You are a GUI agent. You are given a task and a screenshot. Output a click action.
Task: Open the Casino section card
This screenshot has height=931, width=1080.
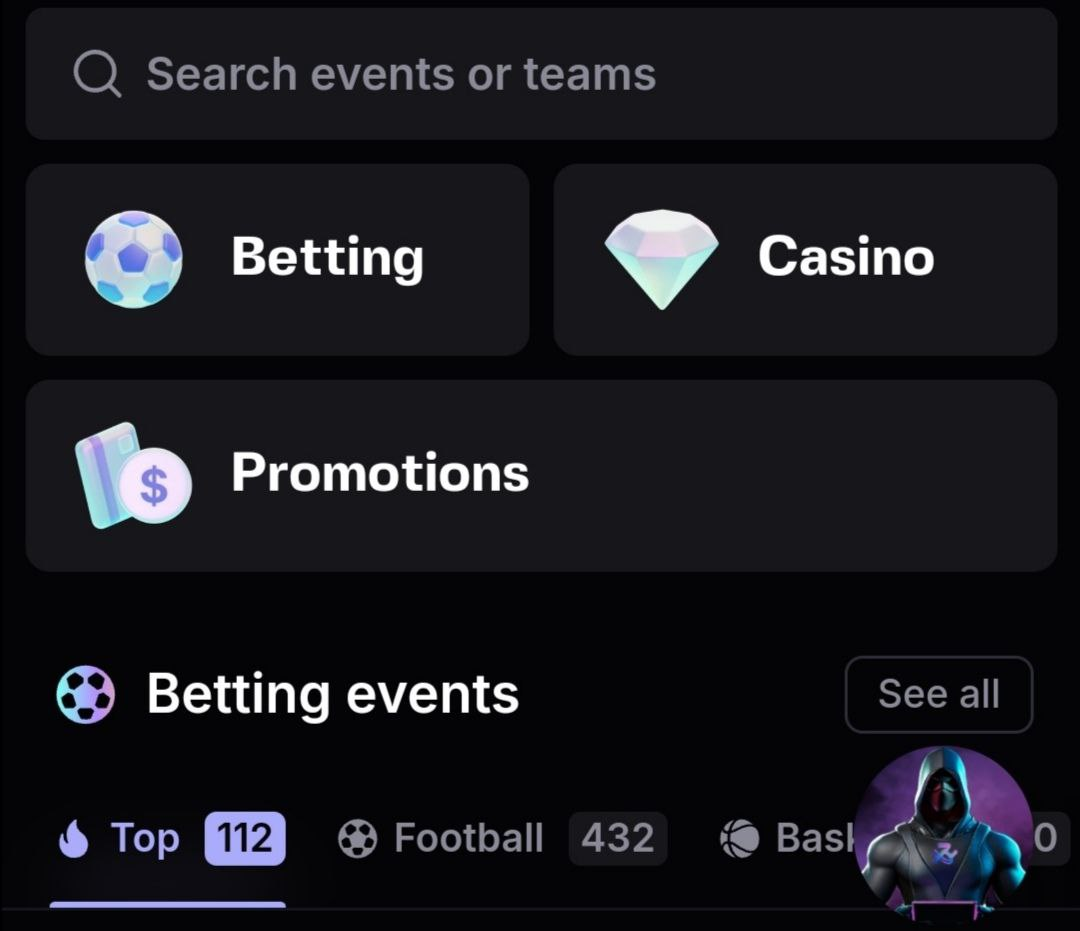[805, 259]
